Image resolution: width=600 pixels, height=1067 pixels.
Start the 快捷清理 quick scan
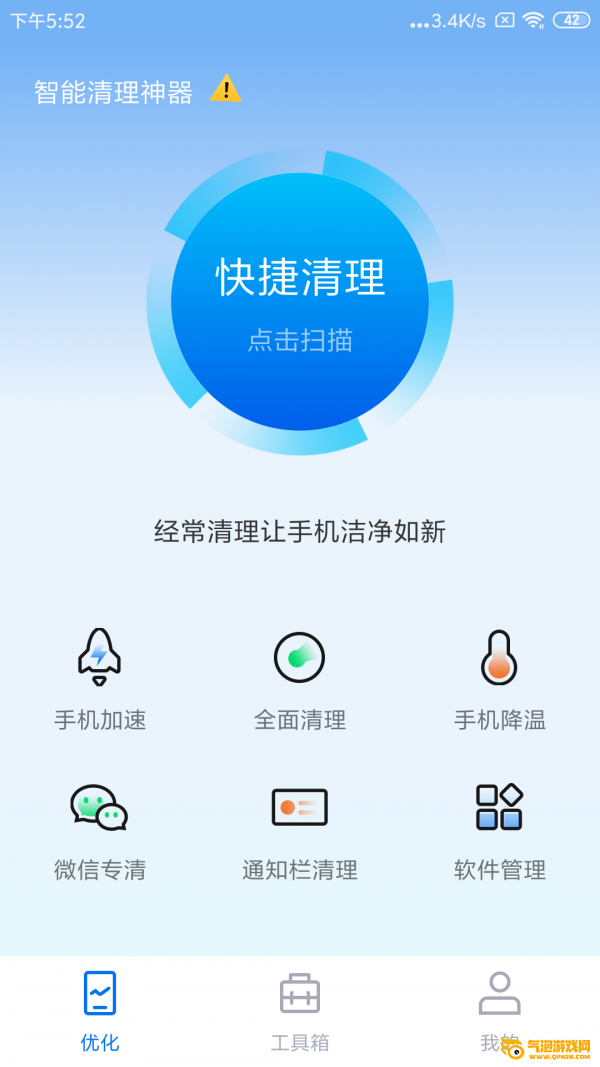pyautogui.click(x=300, y=301)
